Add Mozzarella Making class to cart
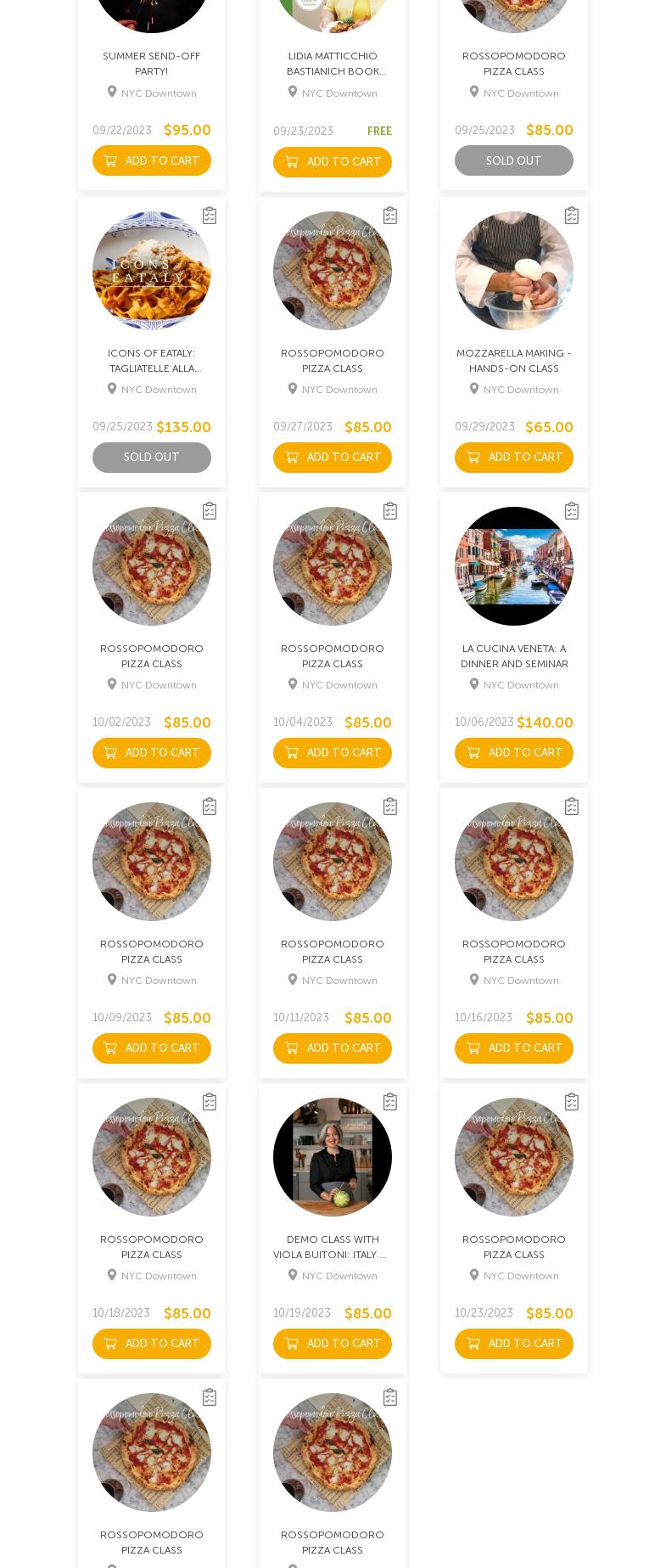 pos(513,458)
